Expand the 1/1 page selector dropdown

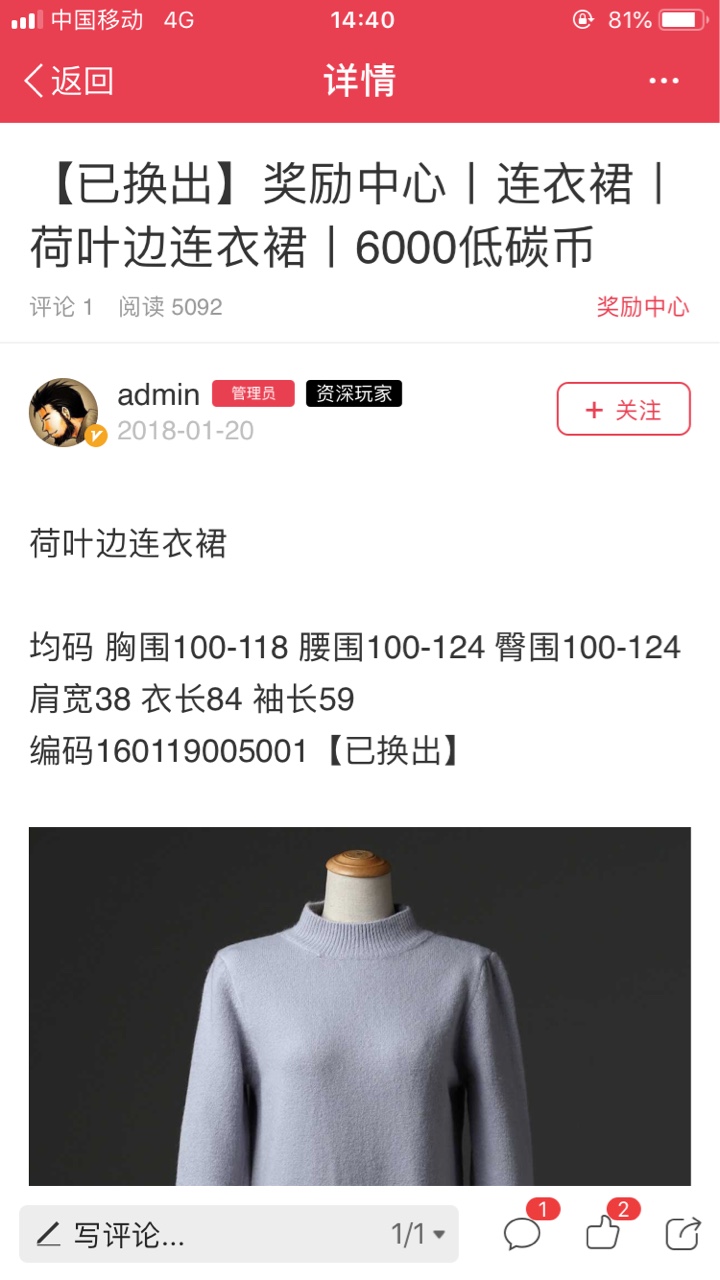[418, 1234]
